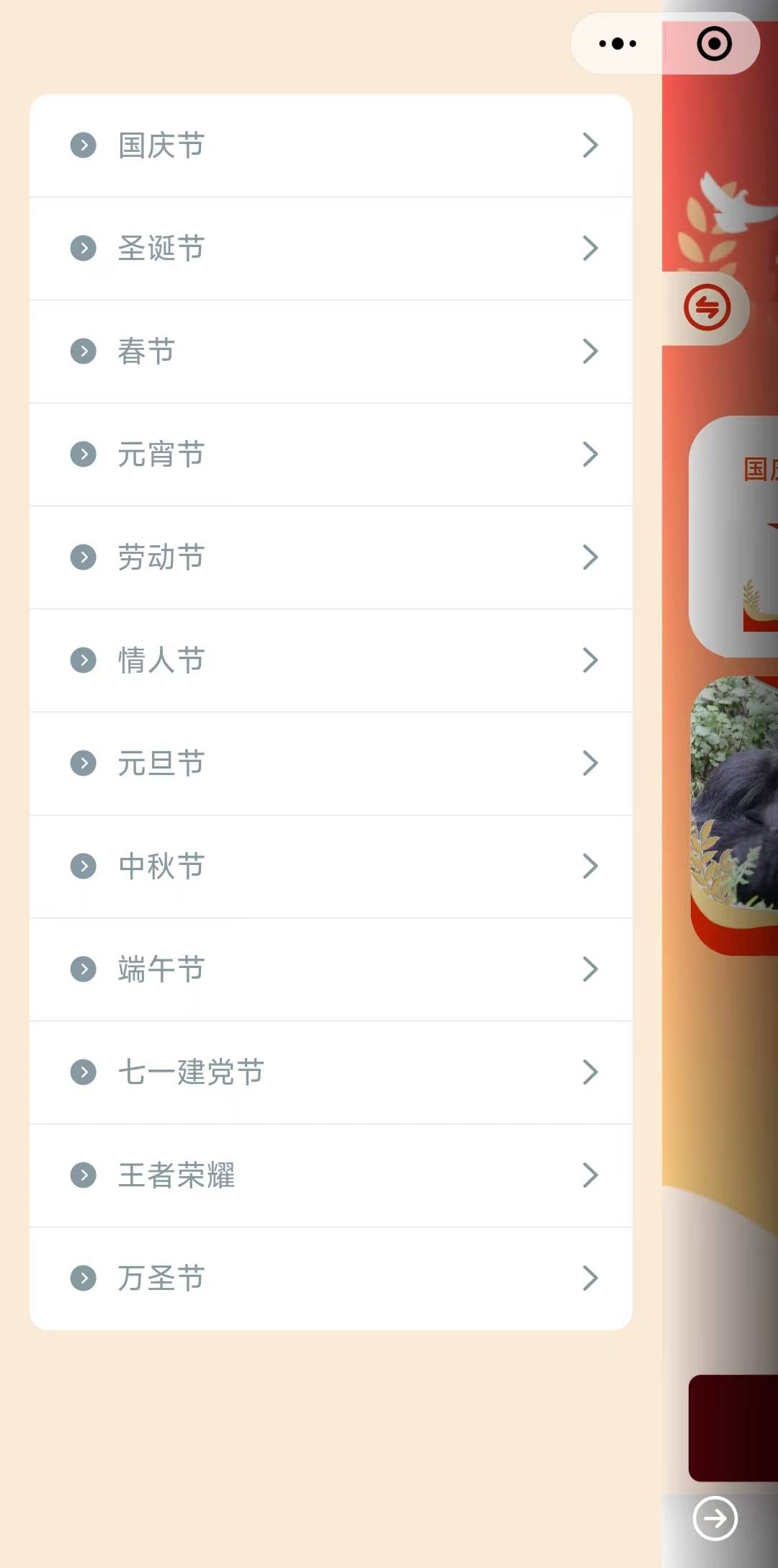The width and height of the screenshot is (778, 1568).
Task: Open the 国庆节 category
Action: (x=331, y=145)
